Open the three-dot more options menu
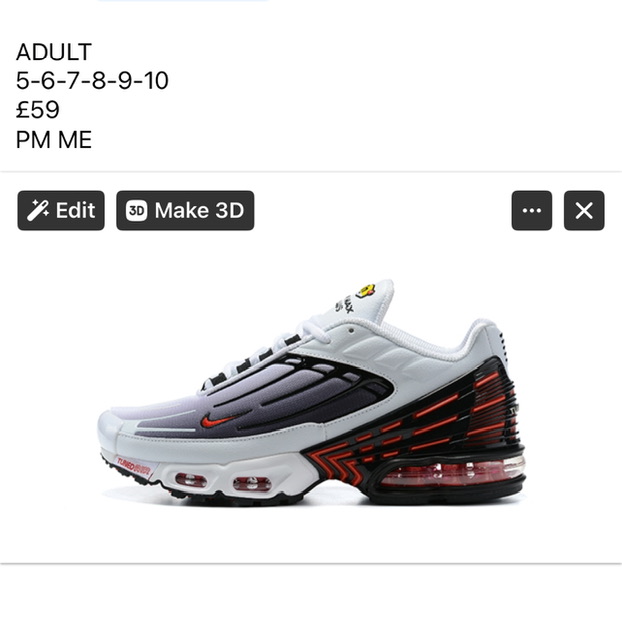Image resolution: width=622 pixels, height=640 pixels. pyautogui.click(x=532, y=211)
